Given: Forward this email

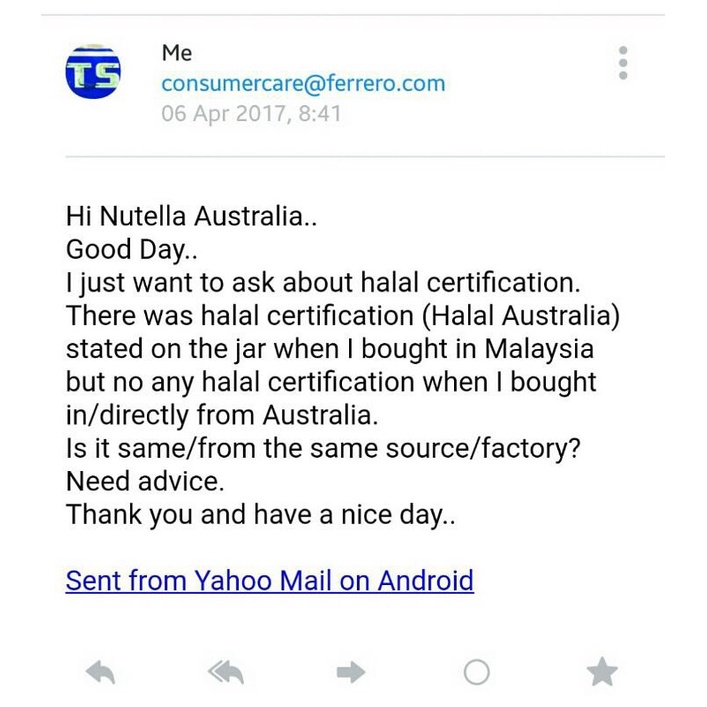Looking at the screenshot, I should pyautogui.click(x=351, y=673).
